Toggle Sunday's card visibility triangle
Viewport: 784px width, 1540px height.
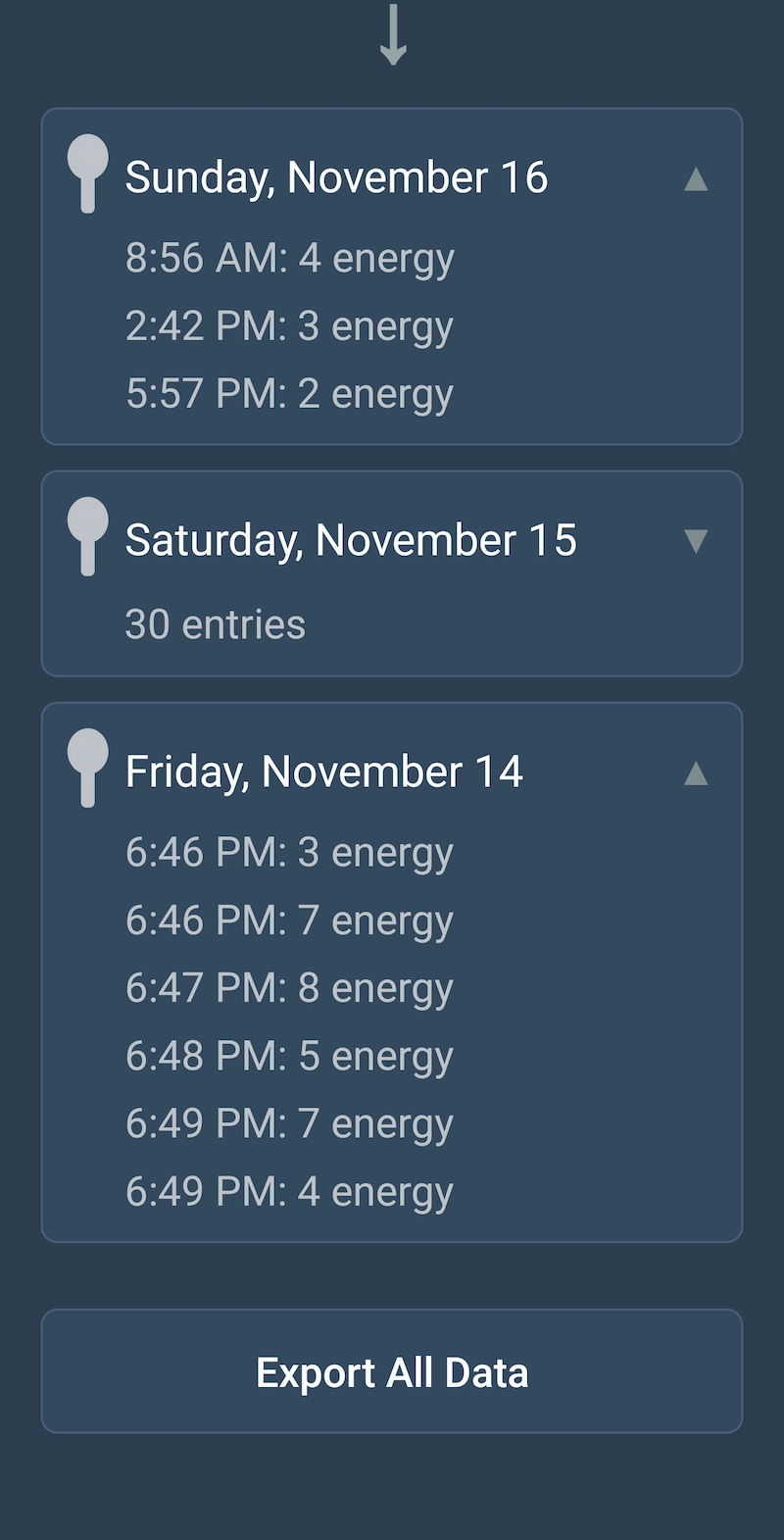(x=697, y=181)
